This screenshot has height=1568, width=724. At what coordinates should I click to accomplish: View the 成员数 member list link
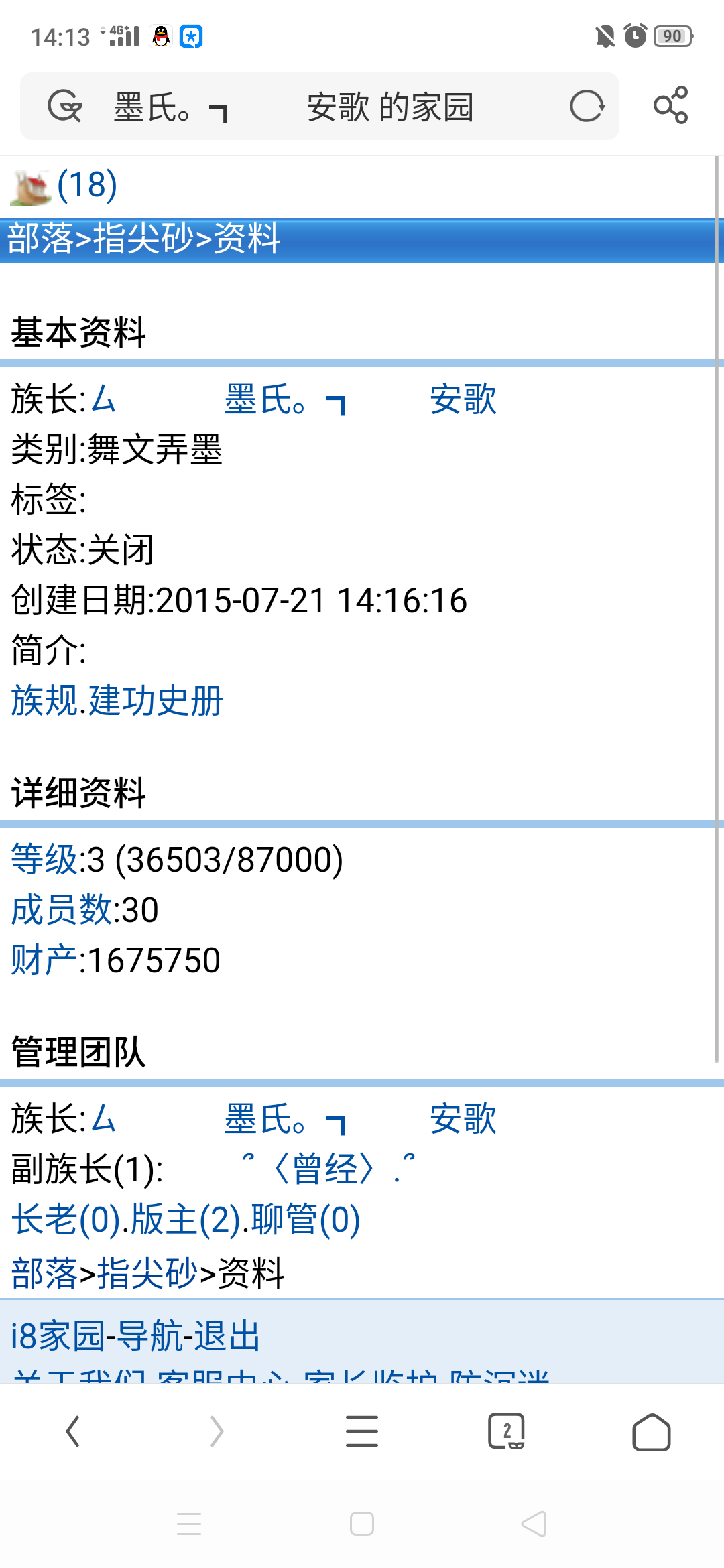coord(61,910)
